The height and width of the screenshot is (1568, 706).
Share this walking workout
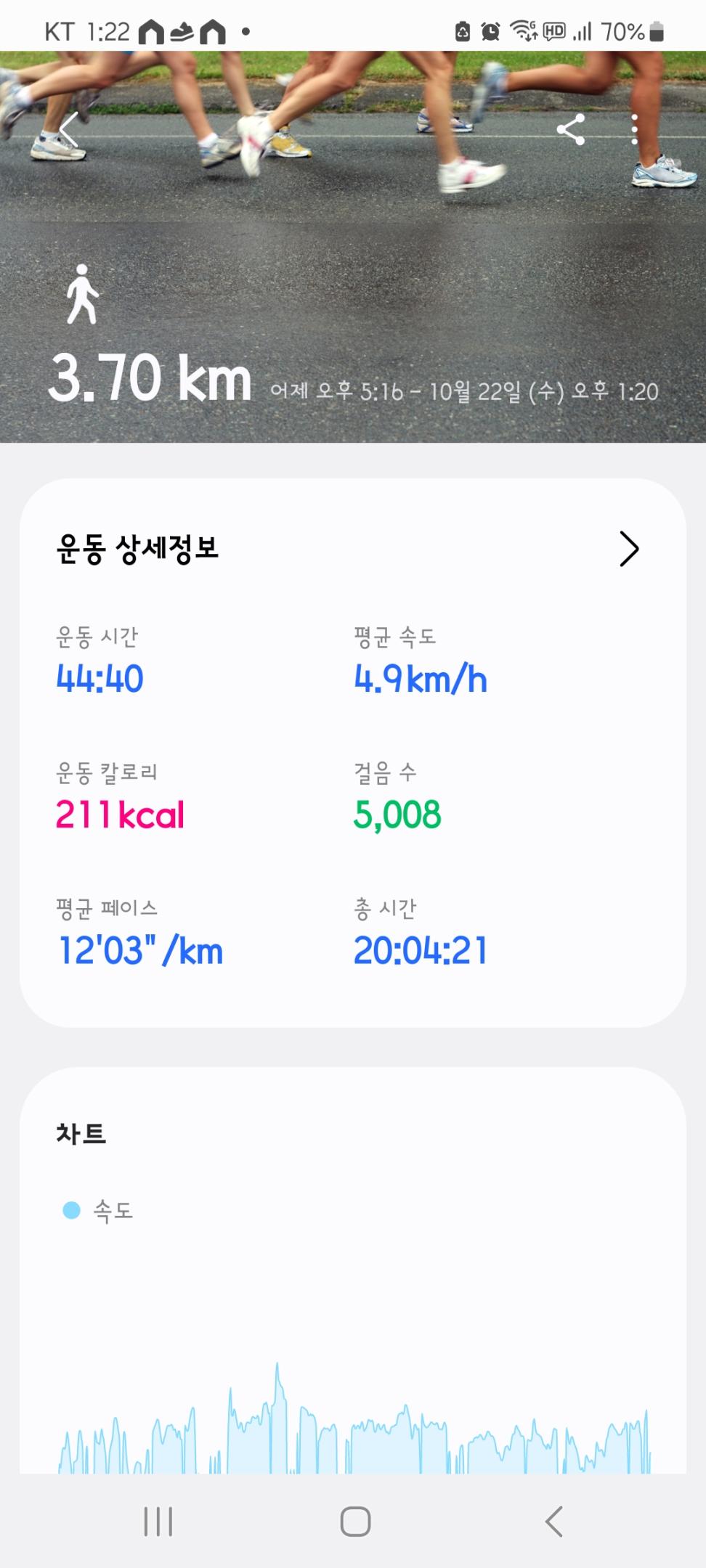tap(571, 130)
